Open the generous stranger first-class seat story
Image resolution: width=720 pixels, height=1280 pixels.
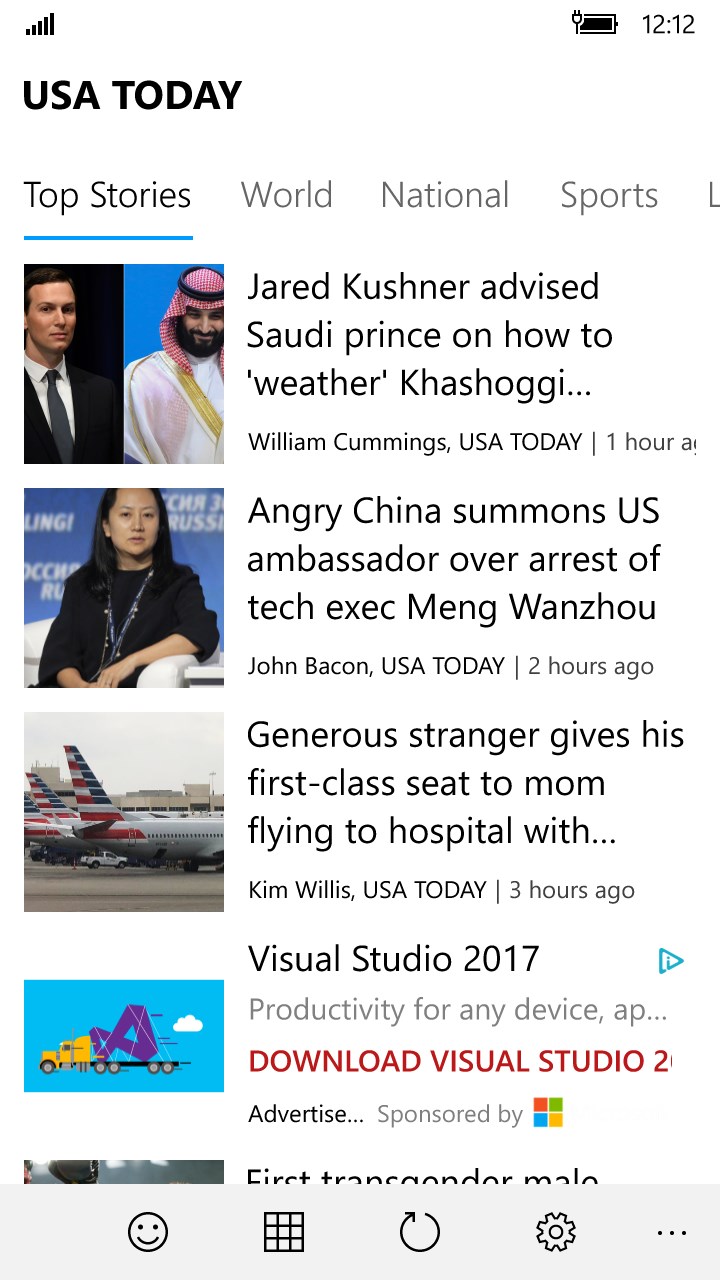pos(465,783)
